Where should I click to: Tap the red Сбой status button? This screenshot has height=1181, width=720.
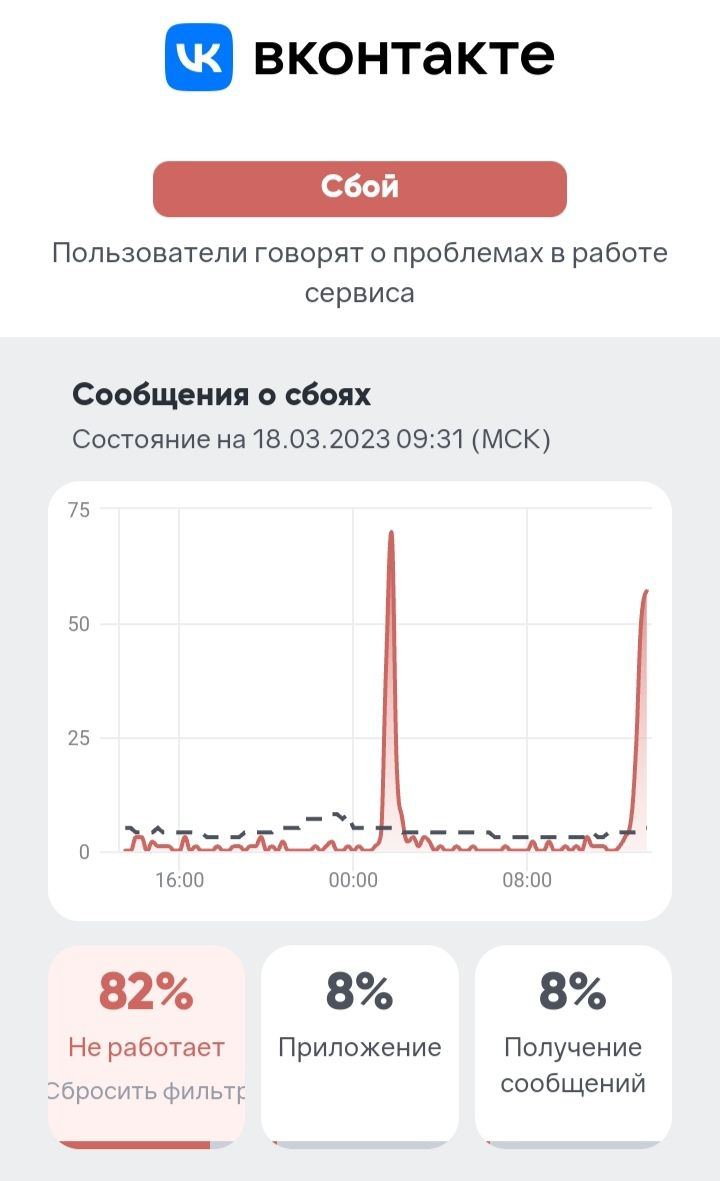click(x=359, y=188)
